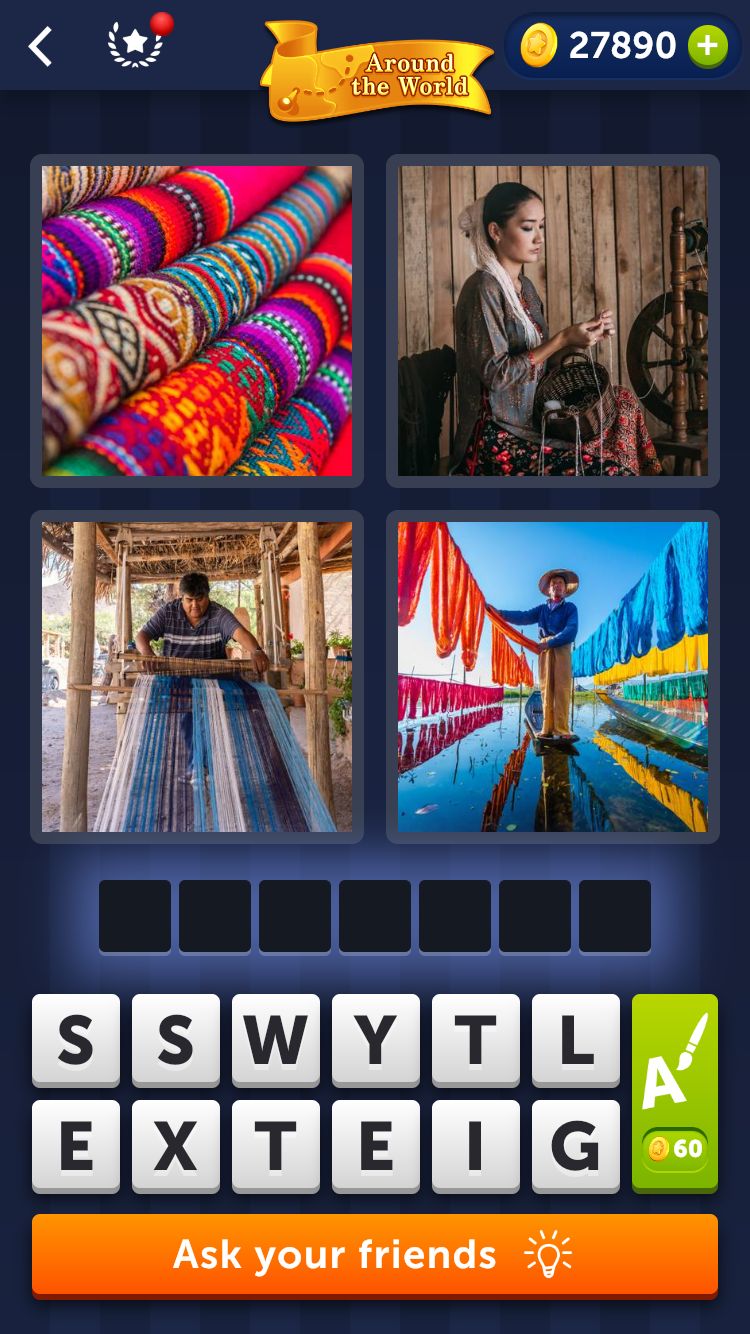Pick the letter I tile

point(476,1146)
